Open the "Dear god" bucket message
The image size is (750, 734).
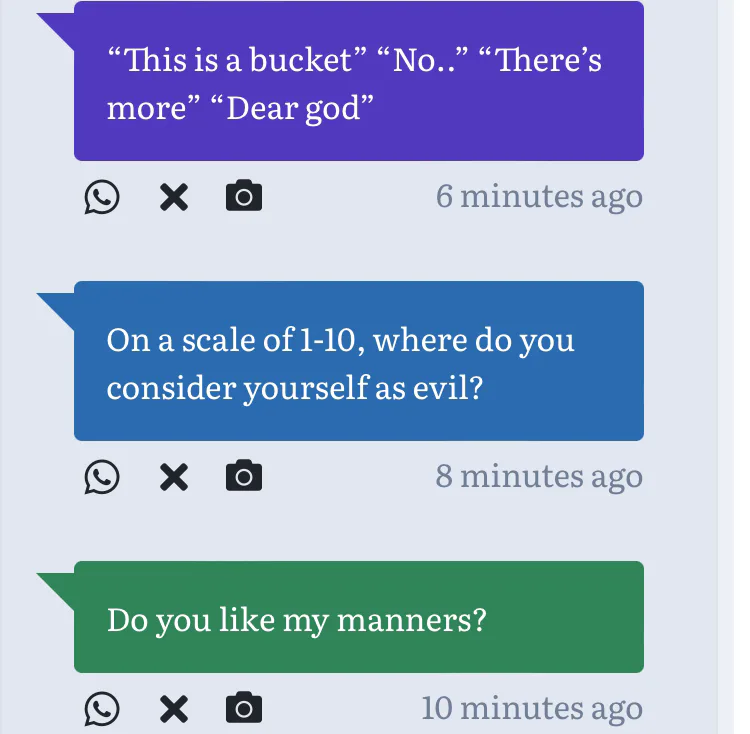tap(358, 83)
